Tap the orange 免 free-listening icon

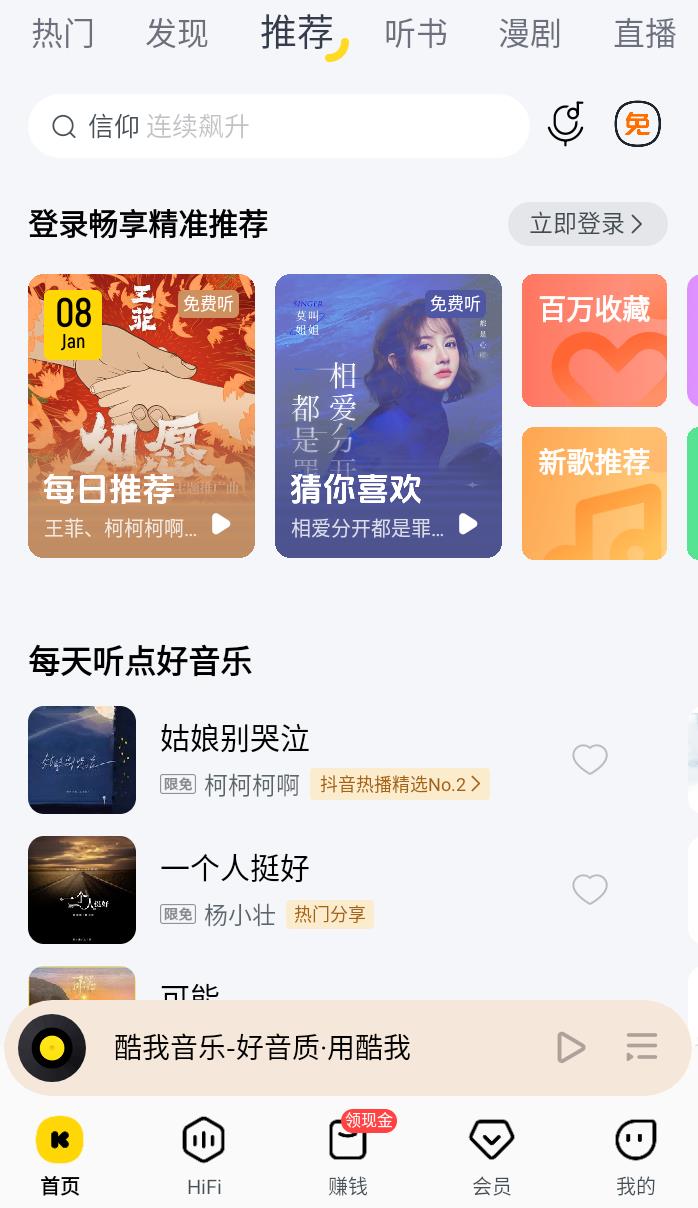[x=637, y=125]
